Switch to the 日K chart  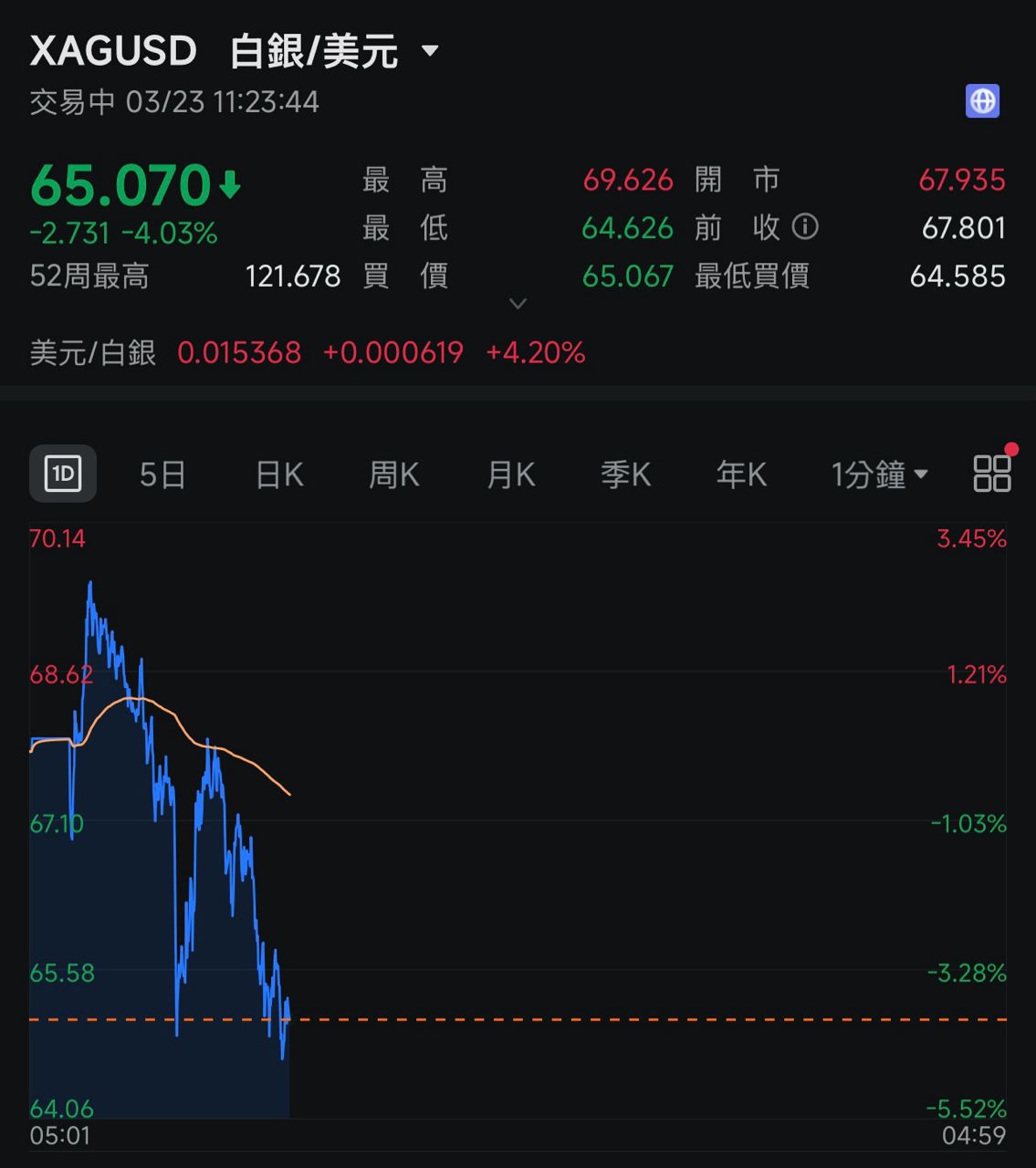pos(278,474)
